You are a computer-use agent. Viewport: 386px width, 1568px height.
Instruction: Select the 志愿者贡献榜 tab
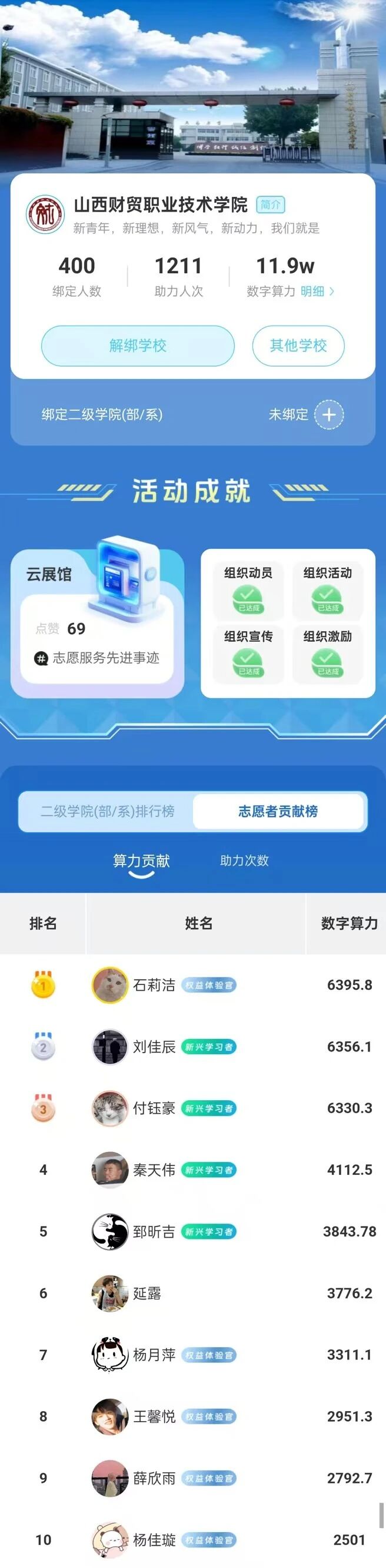pos(278,811)
